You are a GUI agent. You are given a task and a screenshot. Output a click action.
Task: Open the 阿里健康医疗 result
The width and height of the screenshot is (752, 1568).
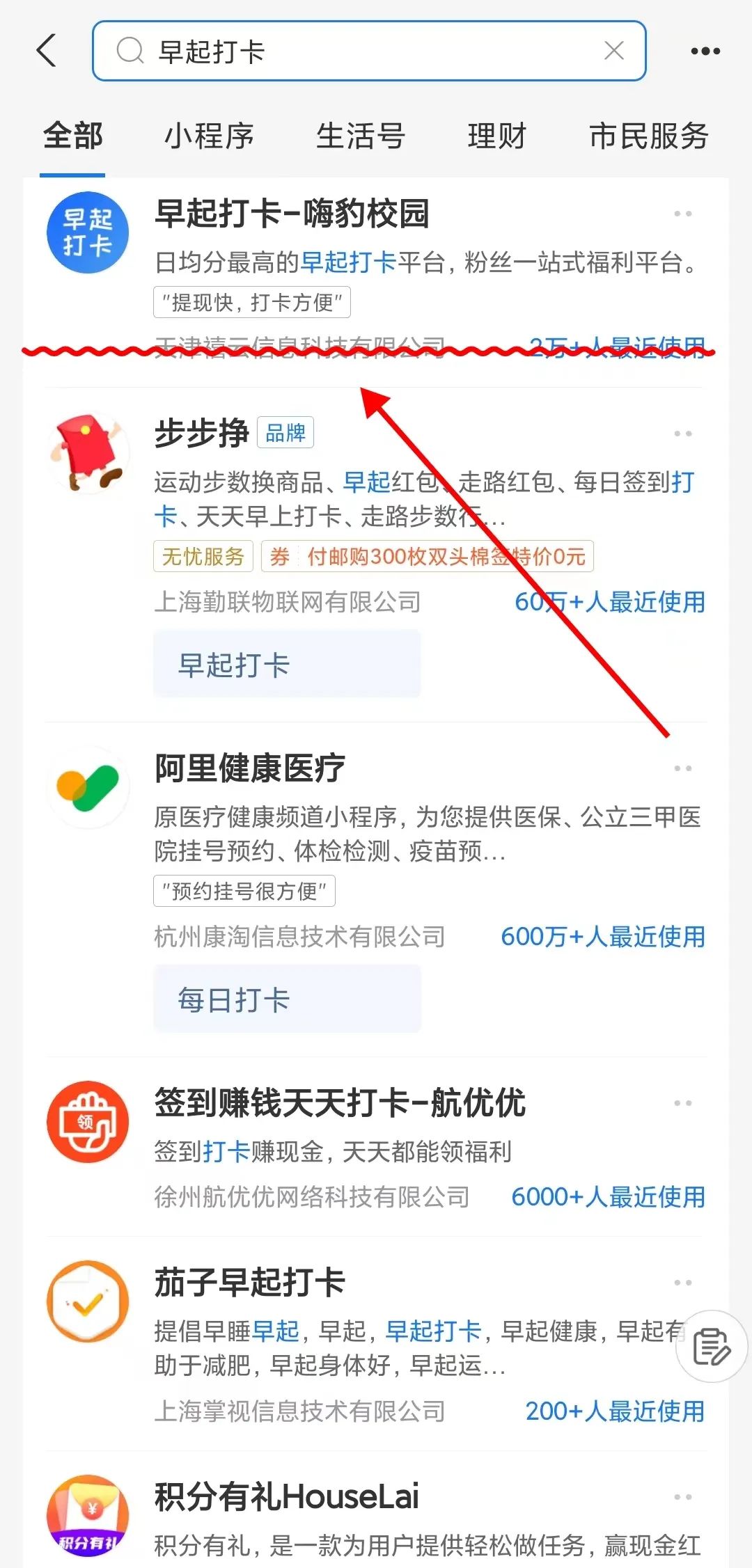(249, 768)
